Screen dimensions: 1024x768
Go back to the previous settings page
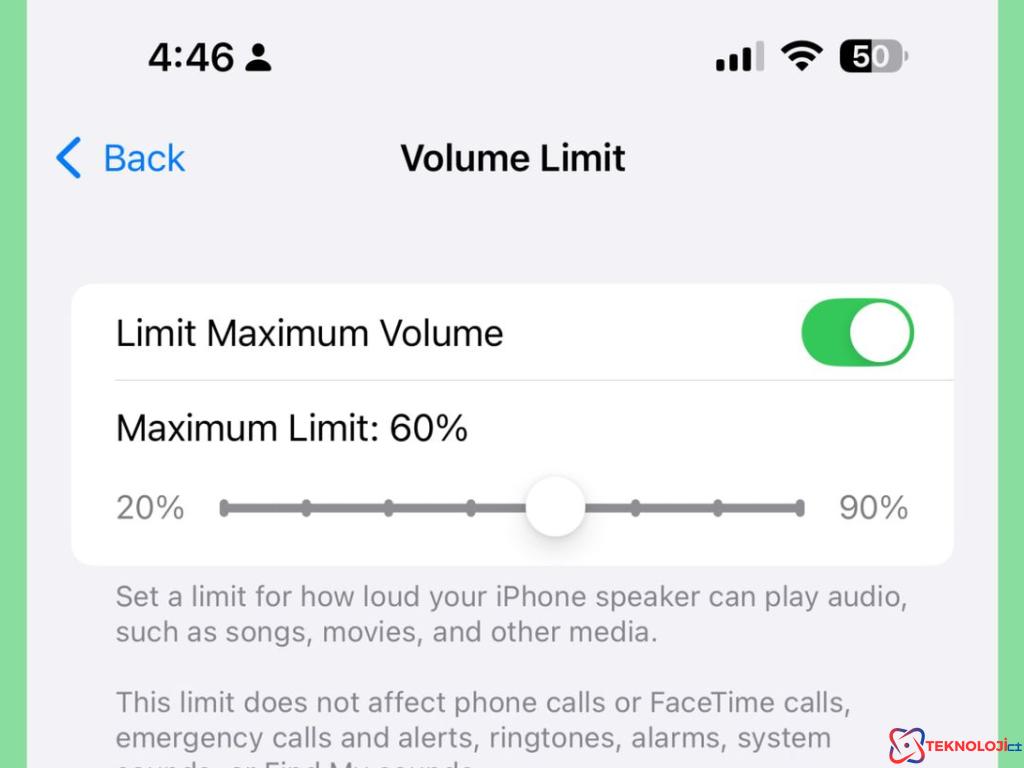121,158
